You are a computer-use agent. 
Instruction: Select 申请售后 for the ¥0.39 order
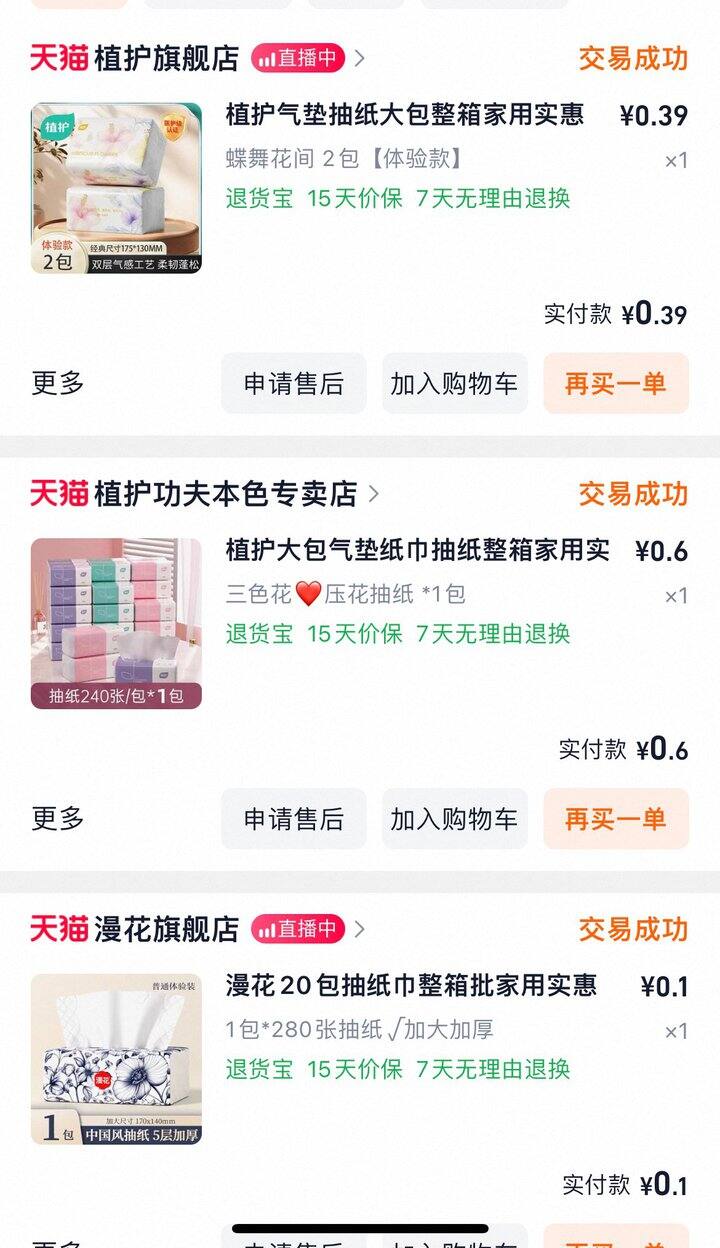pyautogui.click(x=293, y=383)
